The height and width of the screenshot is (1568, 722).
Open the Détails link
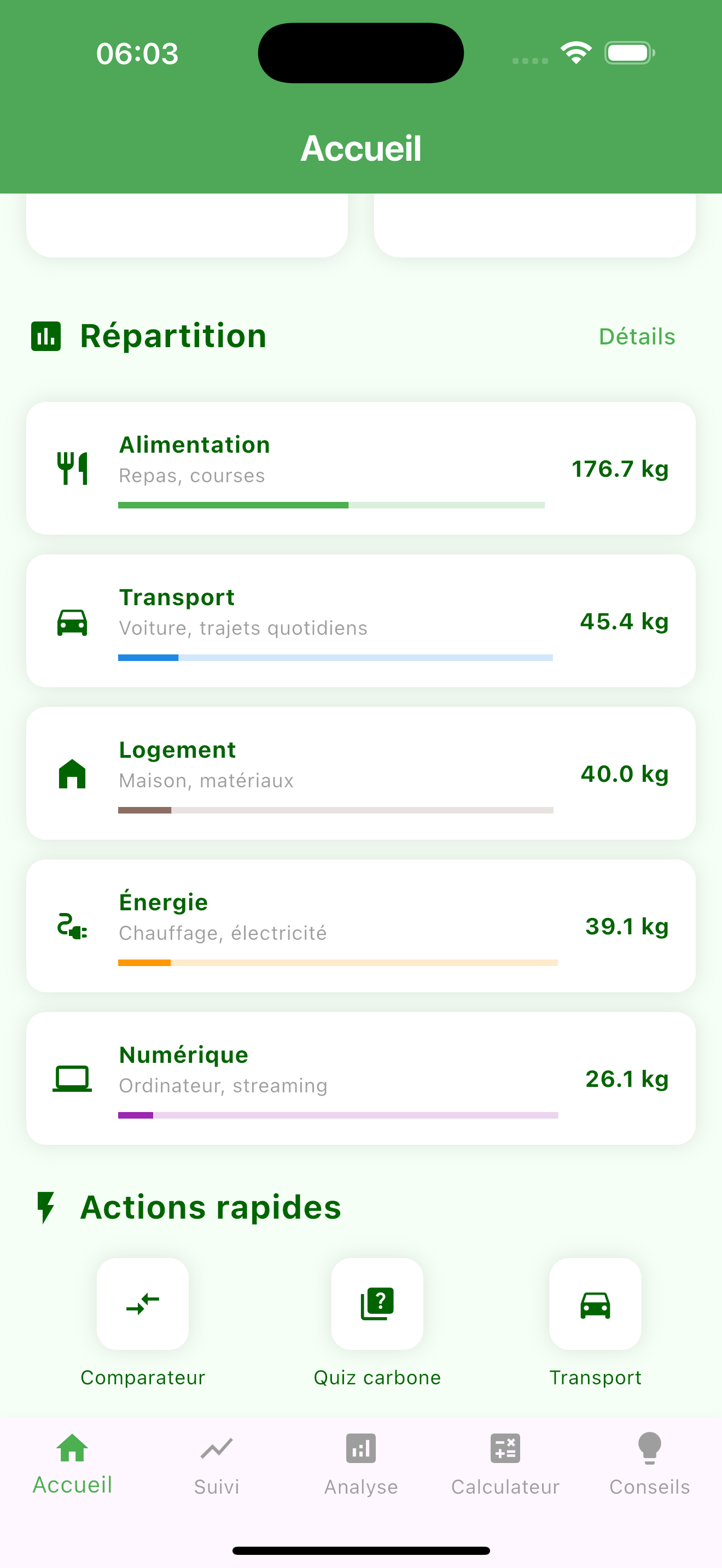pyautogui.click(x=637, y=335)
